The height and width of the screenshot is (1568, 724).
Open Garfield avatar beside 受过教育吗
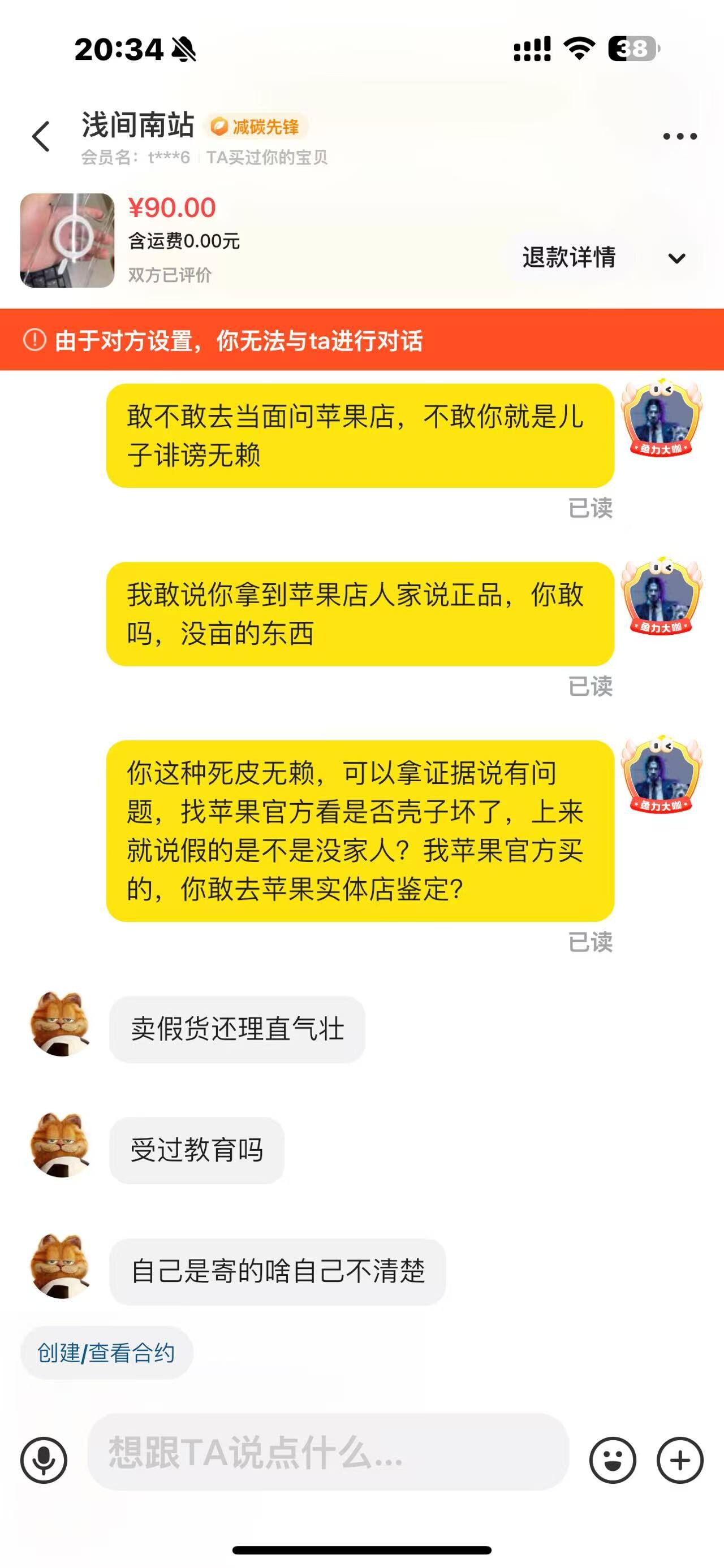pos(61,1146)
